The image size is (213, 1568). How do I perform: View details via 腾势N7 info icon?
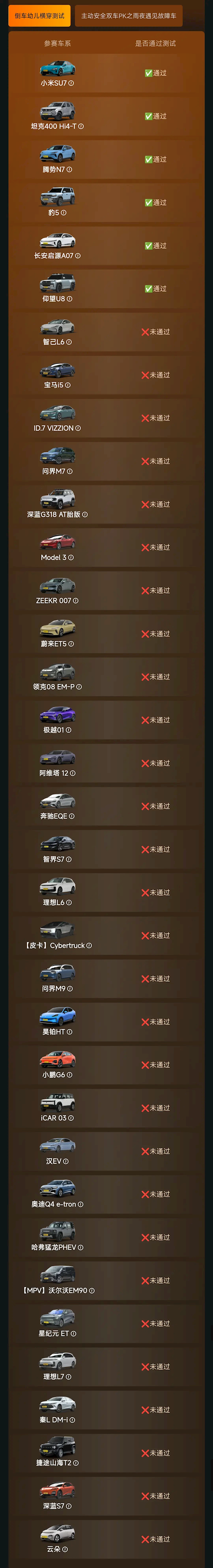pyautogui.click(x=69, y=170)
